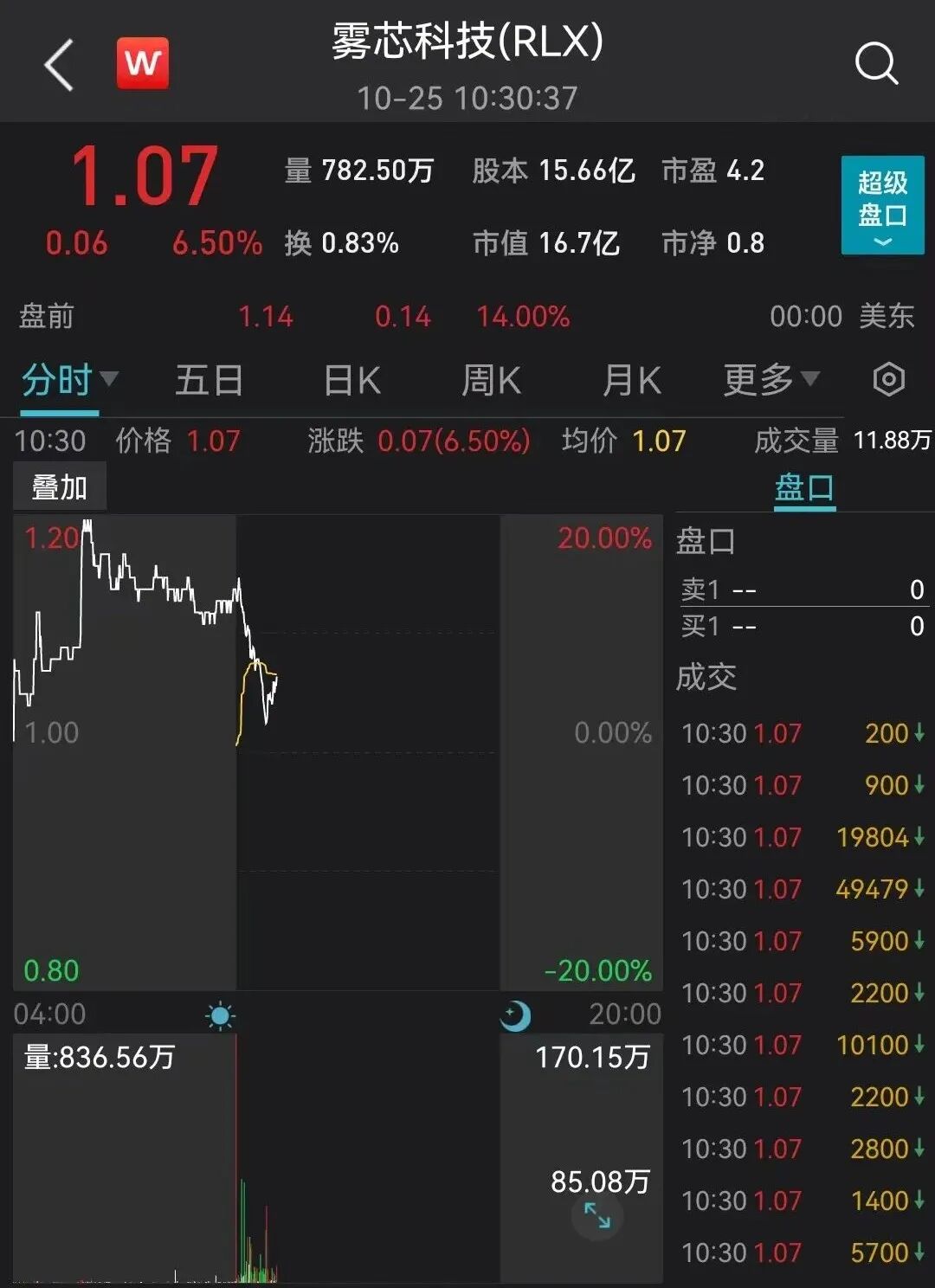
Task: Open chart settings hexagon icon
Action: [888, 379]
